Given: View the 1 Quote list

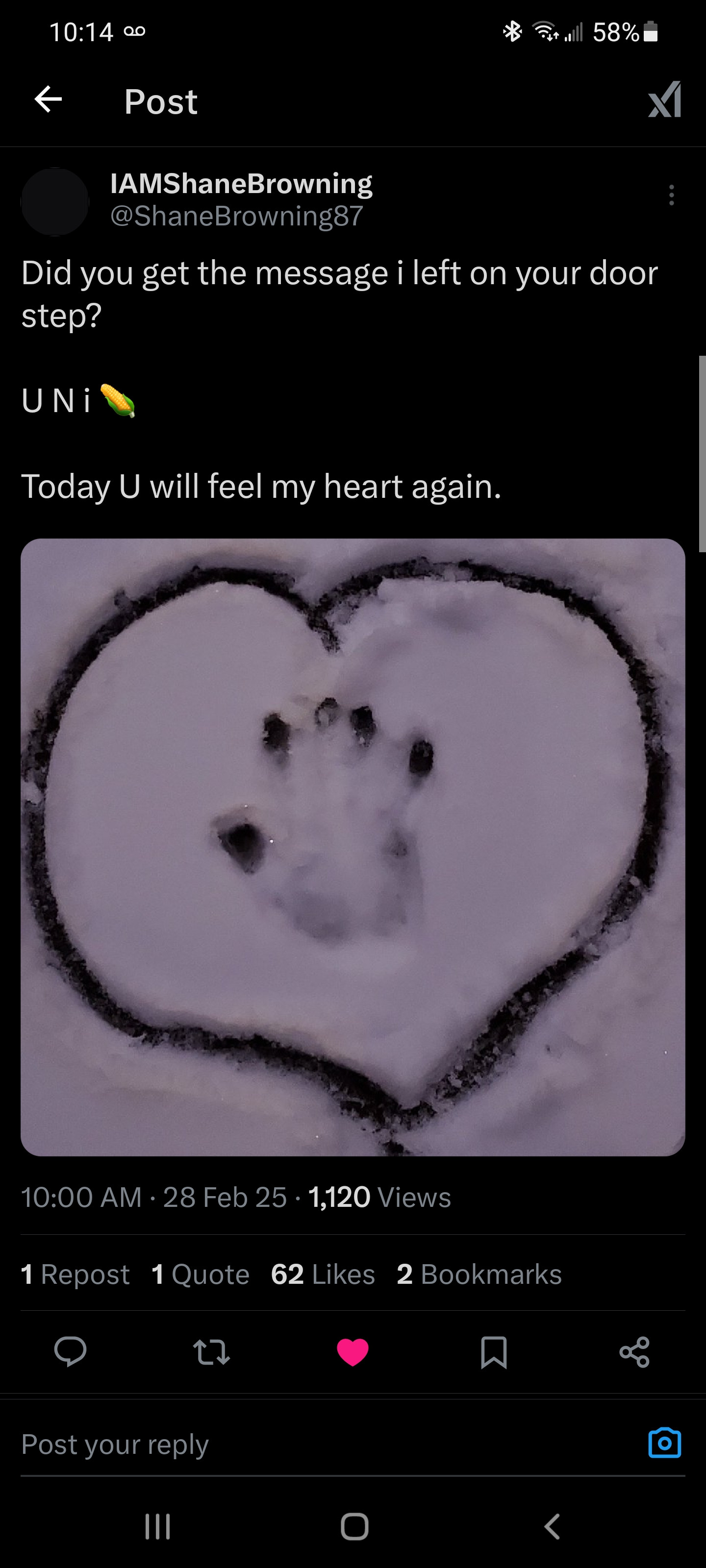Looking at the screenshot, I should [201, 1274].
